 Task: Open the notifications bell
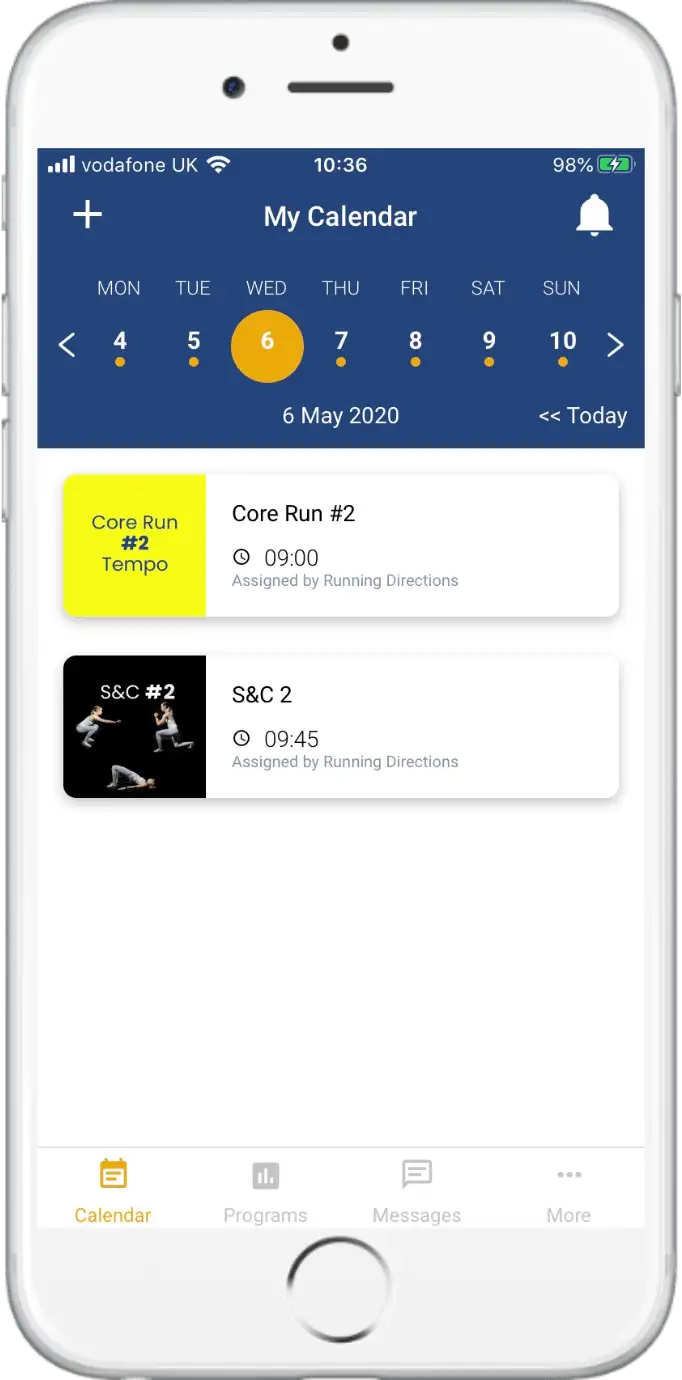(594, 216)
